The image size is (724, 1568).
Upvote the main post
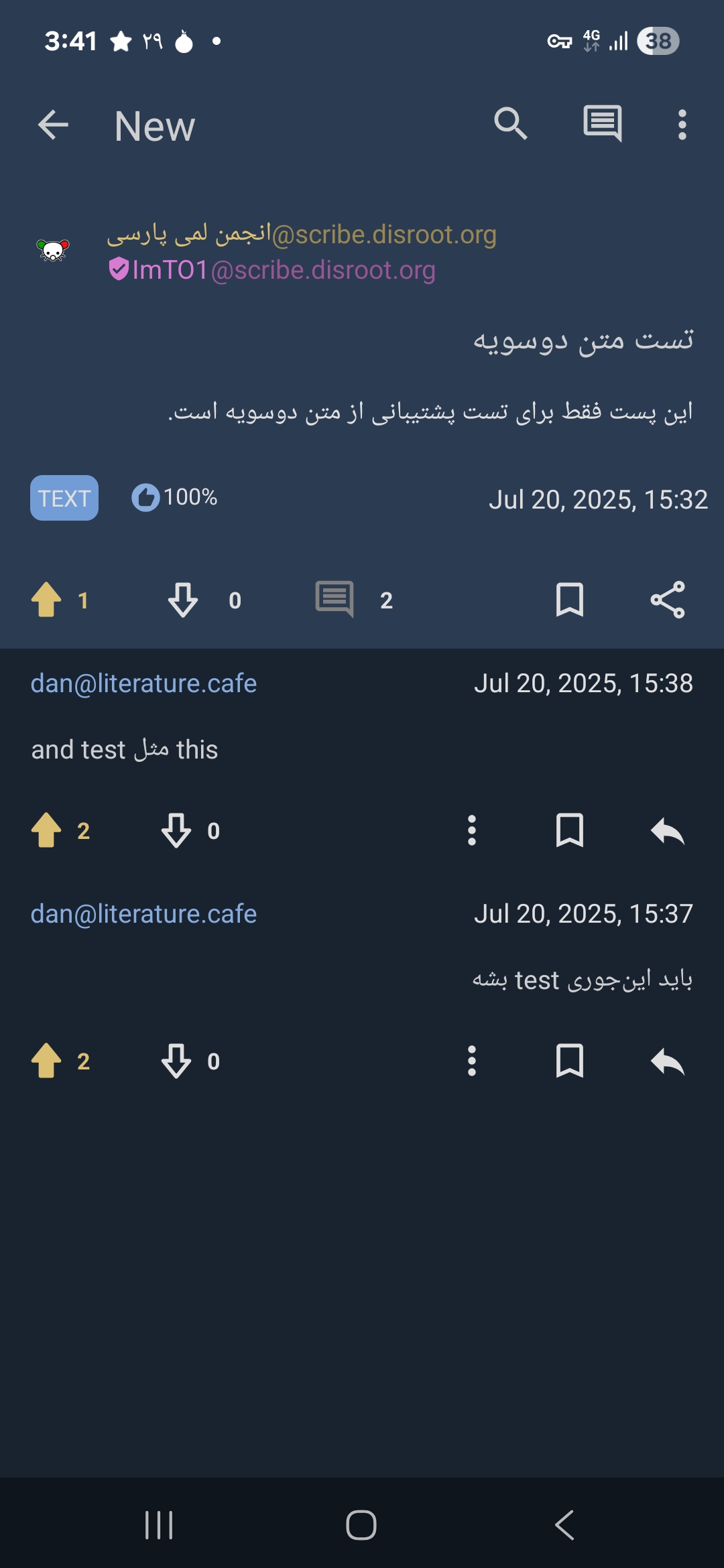pyautogui.click(x=47, y=599)
